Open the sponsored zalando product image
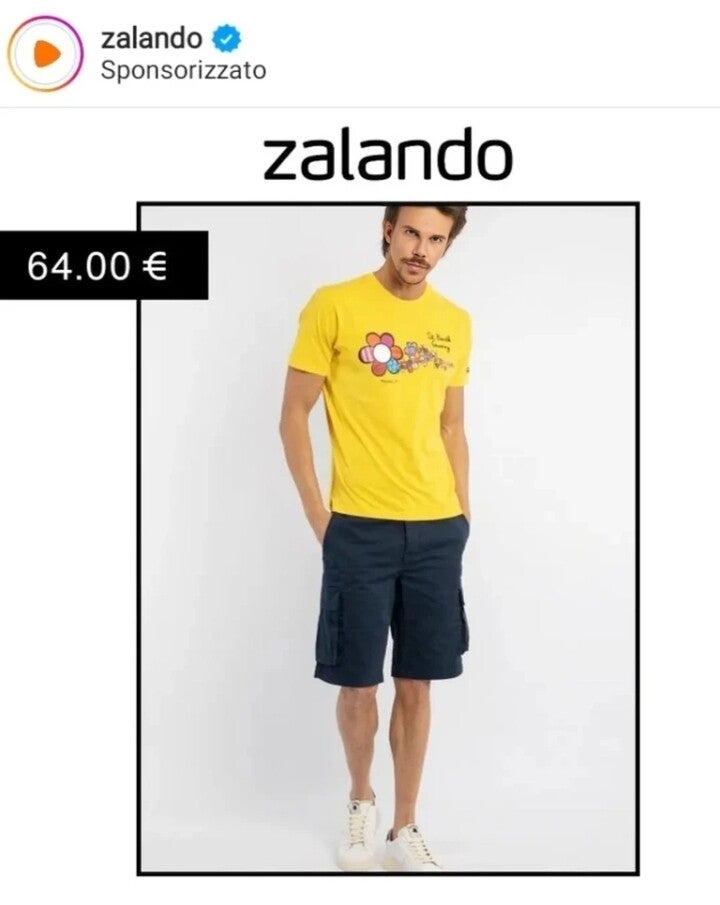The image size is (720, 905). [x=388, y=538]
